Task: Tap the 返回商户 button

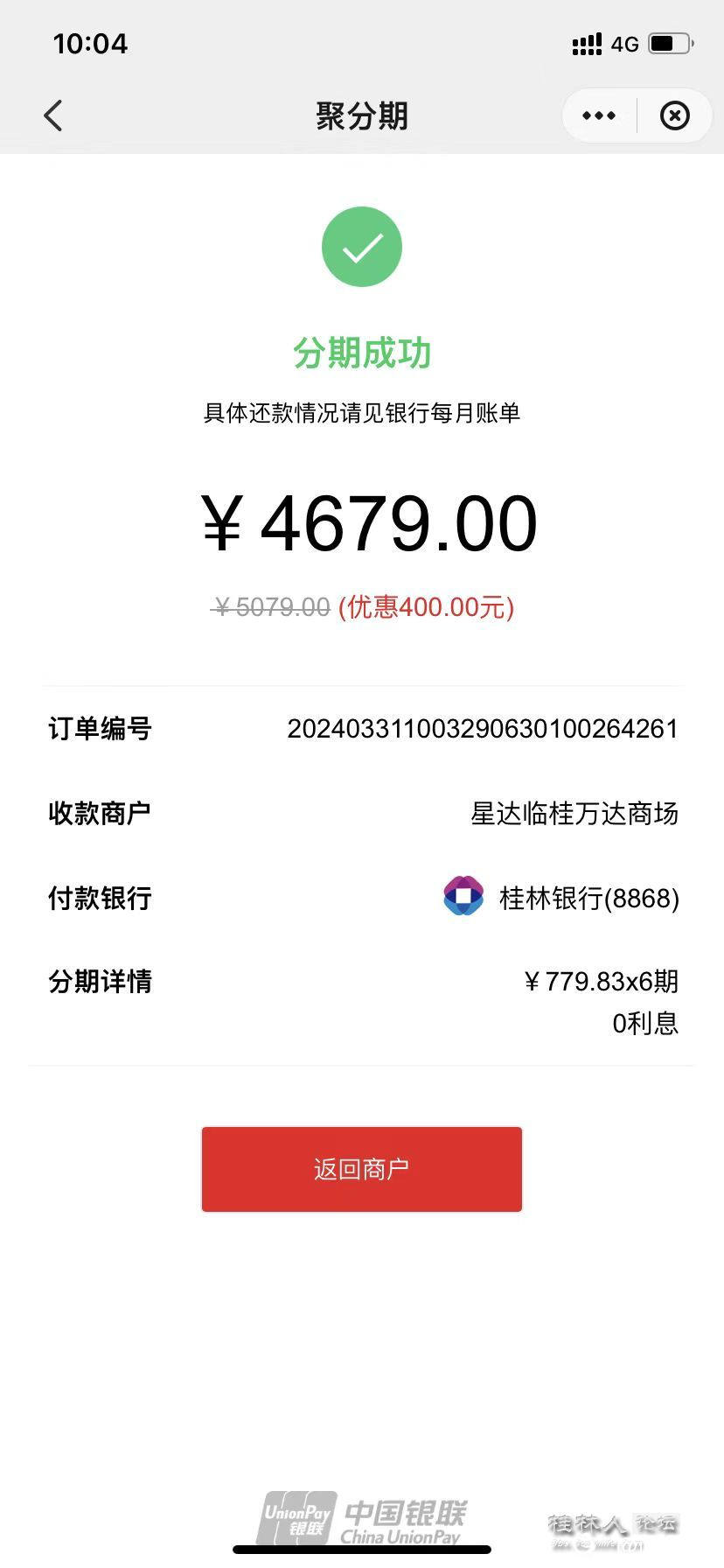Action: pos(361,1168)
